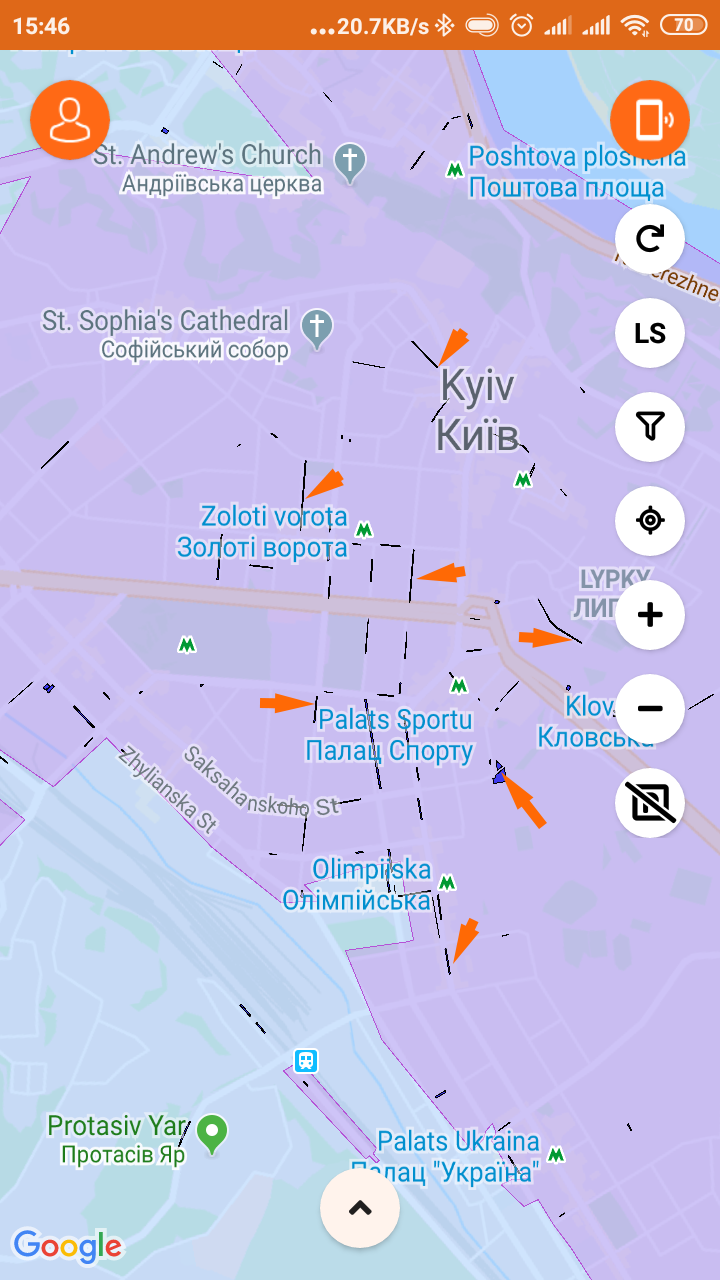Select St. Sophia's Cathedral map marker
The width and height of the screenshot is (720, 1280).
tap(318, 329)
